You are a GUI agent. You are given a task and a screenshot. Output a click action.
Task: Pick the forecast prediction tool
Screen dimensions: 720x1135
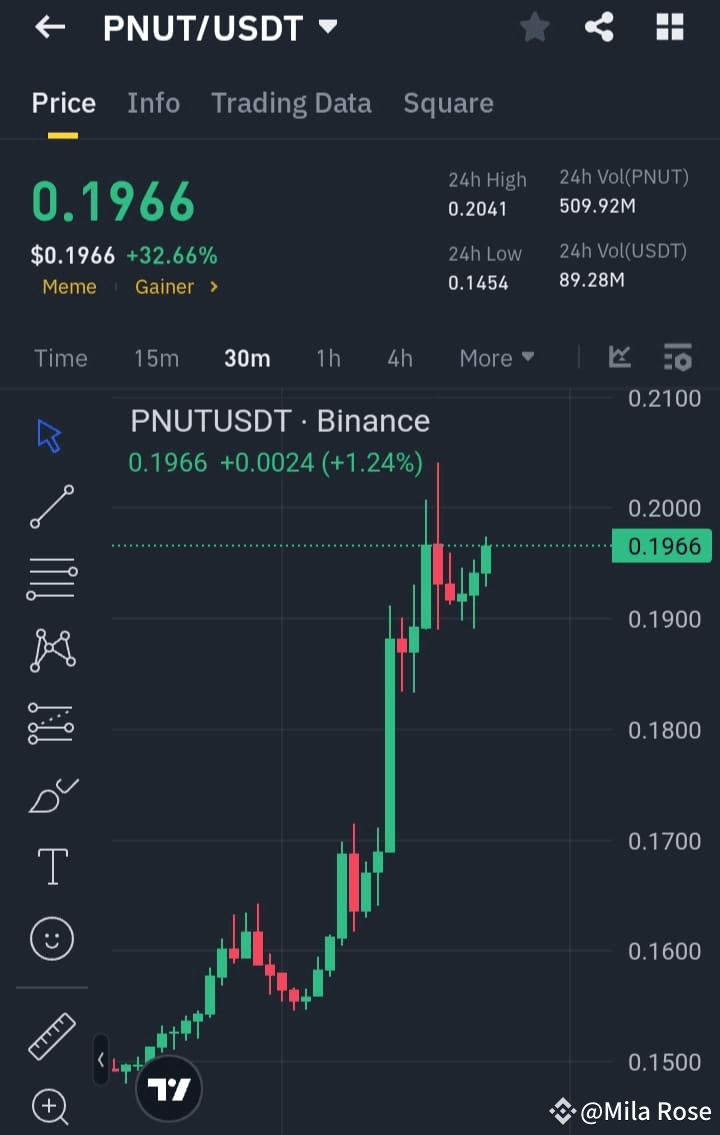51,722
